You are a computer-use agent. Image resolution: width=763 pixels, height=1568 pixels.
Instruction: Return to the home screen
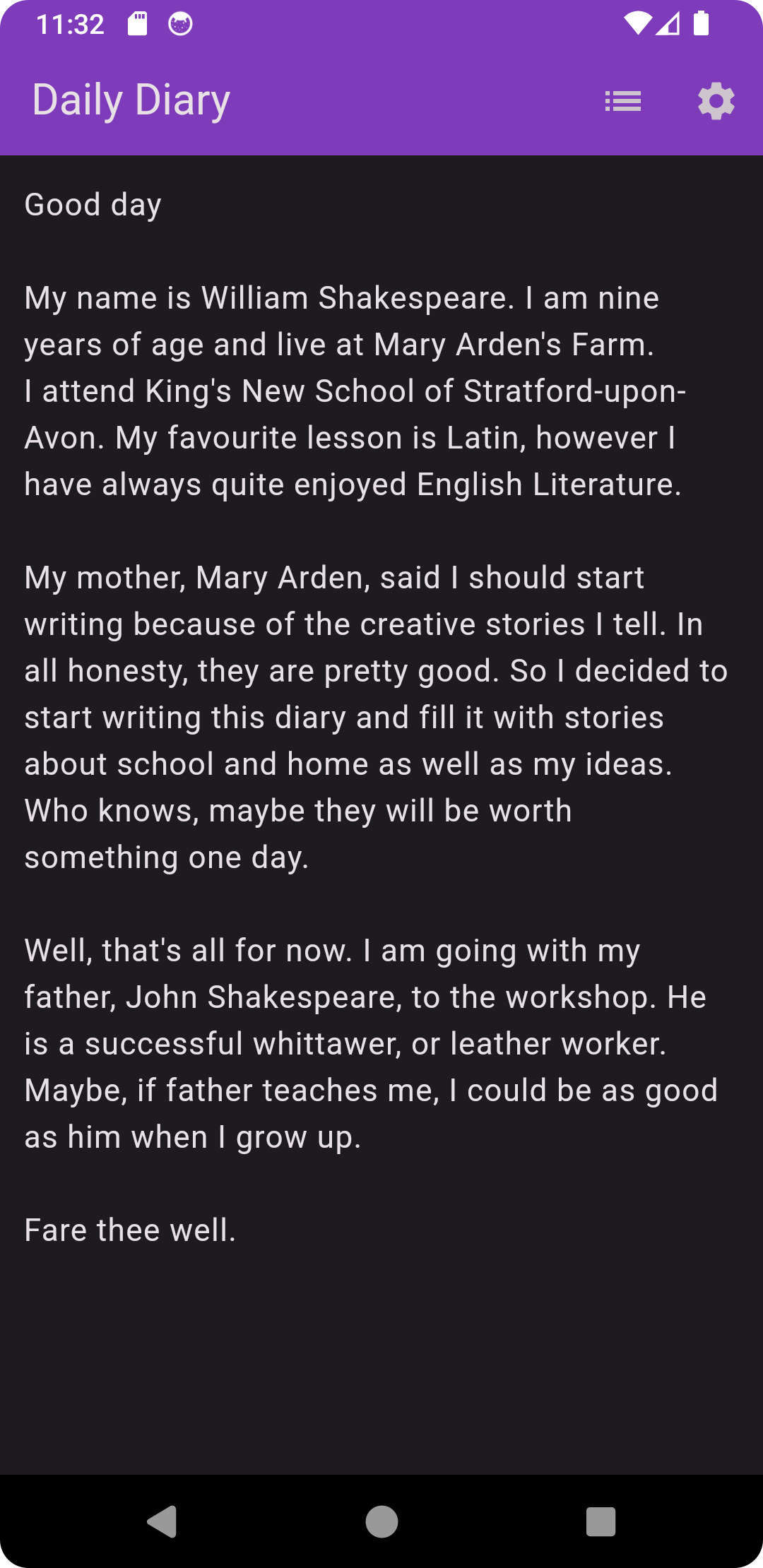click(x=381, y=1521)
